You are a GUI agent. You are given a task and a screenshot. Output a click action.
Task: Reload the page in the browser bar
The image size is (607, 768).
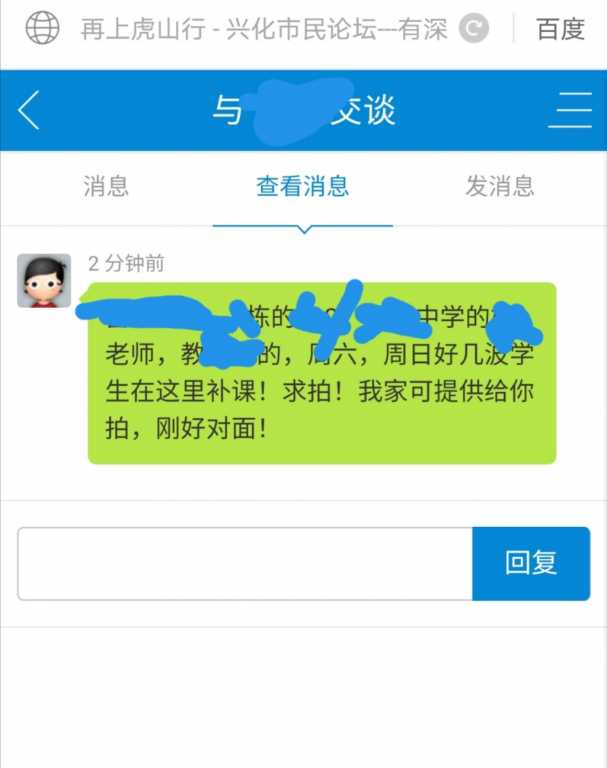474,29
